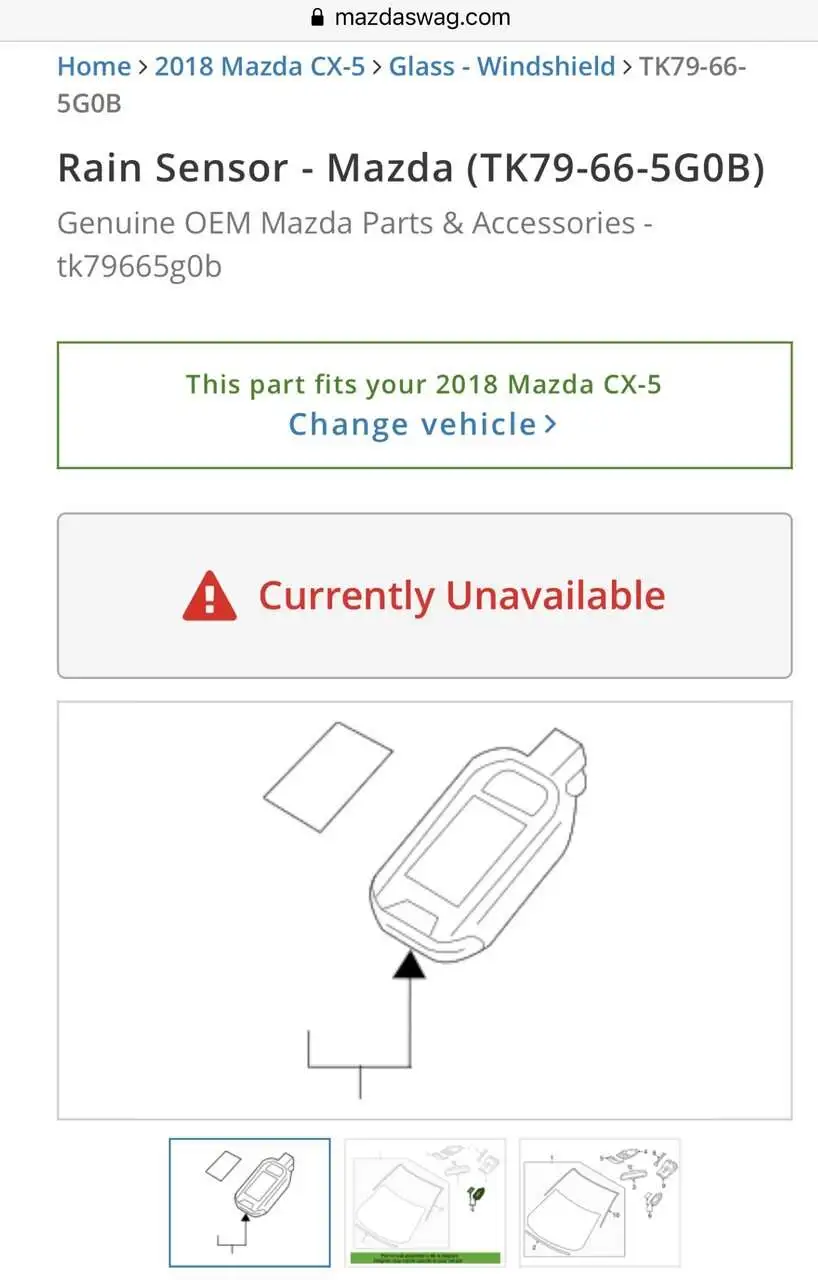
Task: View the second thumbnail with green banner
Action: coord(424,1202)
